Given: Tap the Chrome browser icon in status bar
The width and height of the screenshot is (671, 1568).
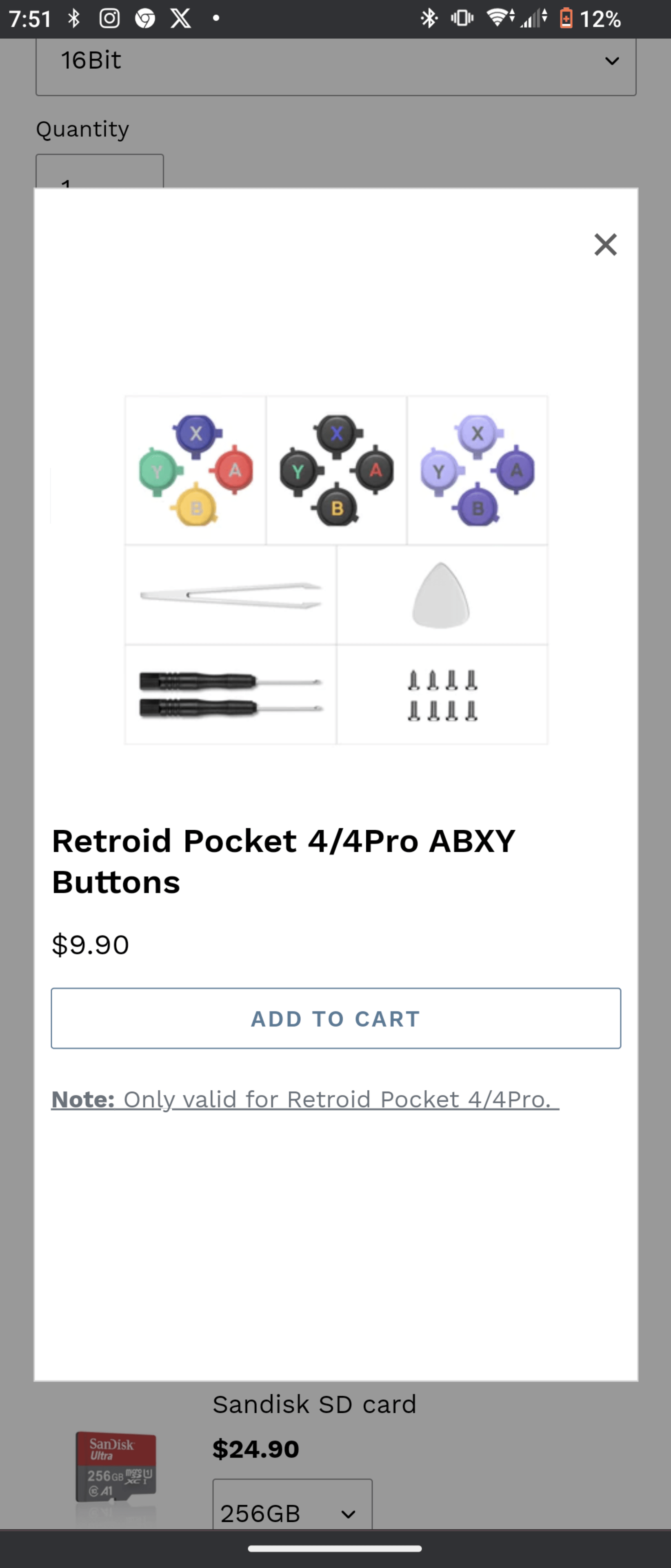Looking at the screenshot, I should [x=145, y=18].
